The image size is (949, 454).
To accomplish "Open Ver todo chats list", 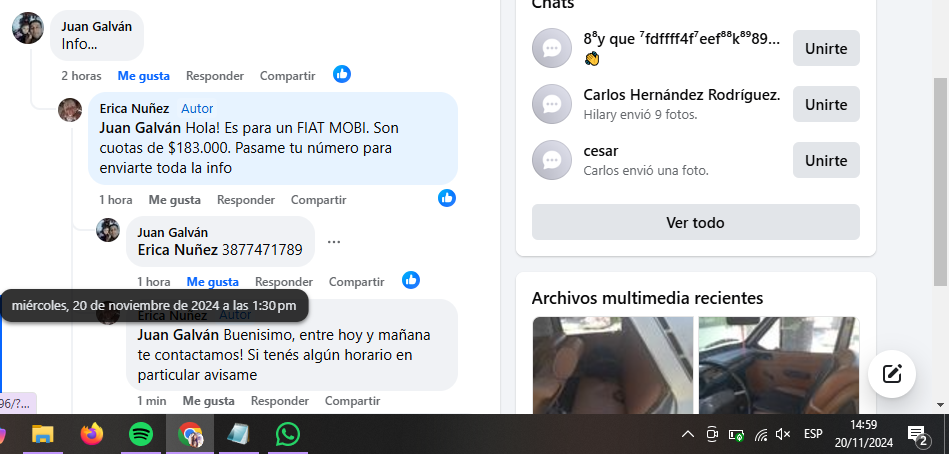I will 695,222.
